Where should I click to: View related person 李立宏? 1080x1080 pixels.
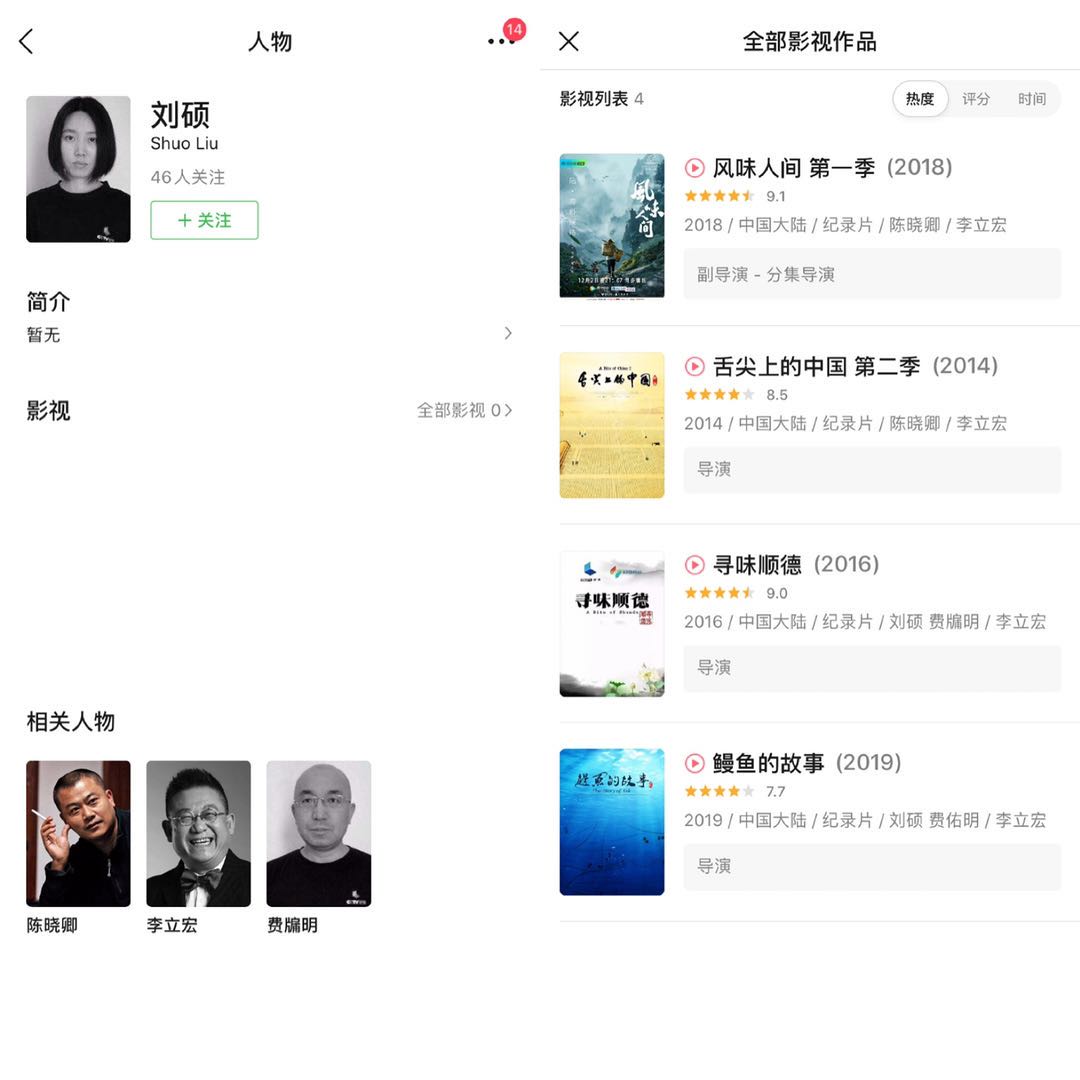[x=198, y=834]
